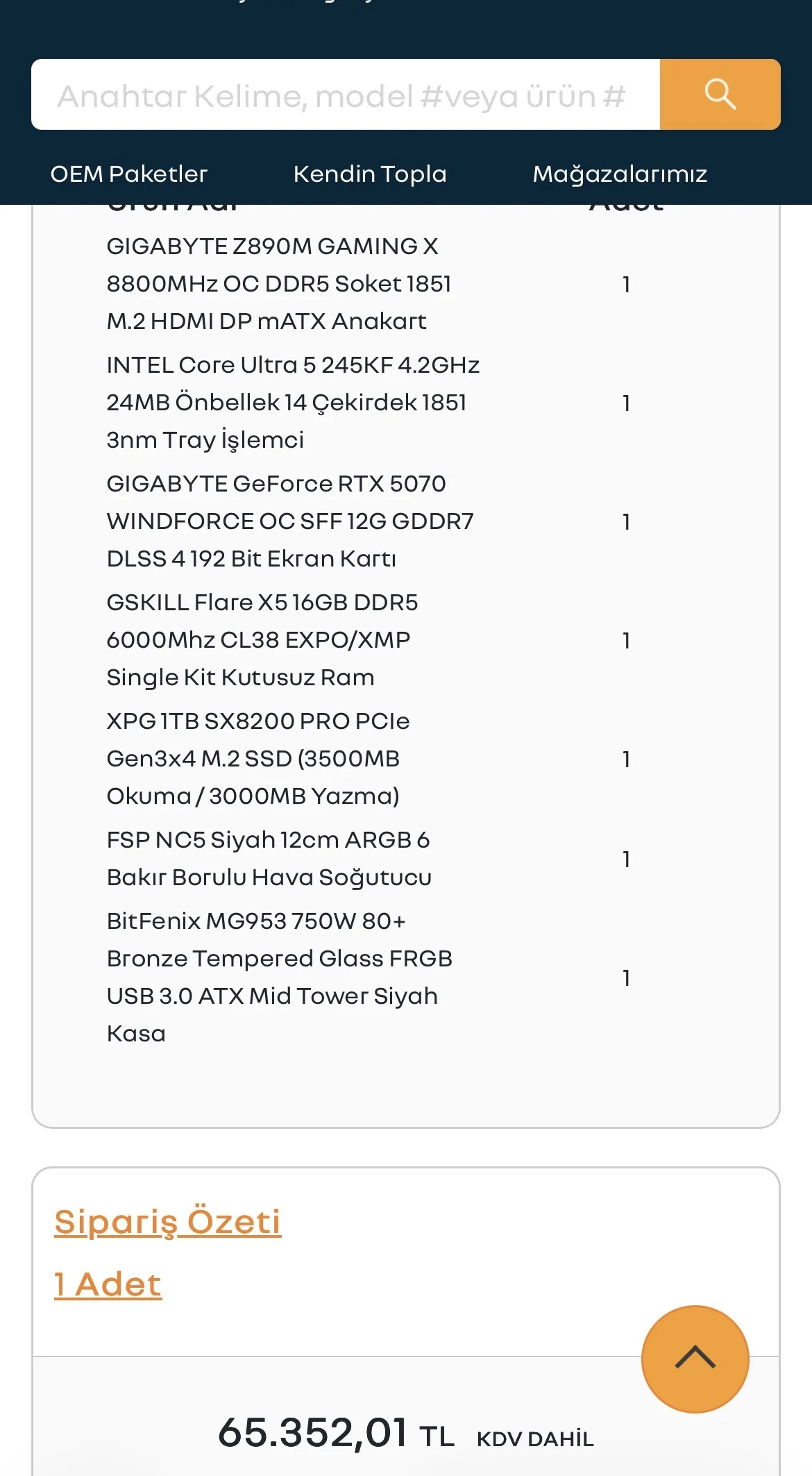Image resolution: width=812 pixels, height=1476 pixels.
Task: Go to Kendin Topla section
Action: [x=370, y=174]
